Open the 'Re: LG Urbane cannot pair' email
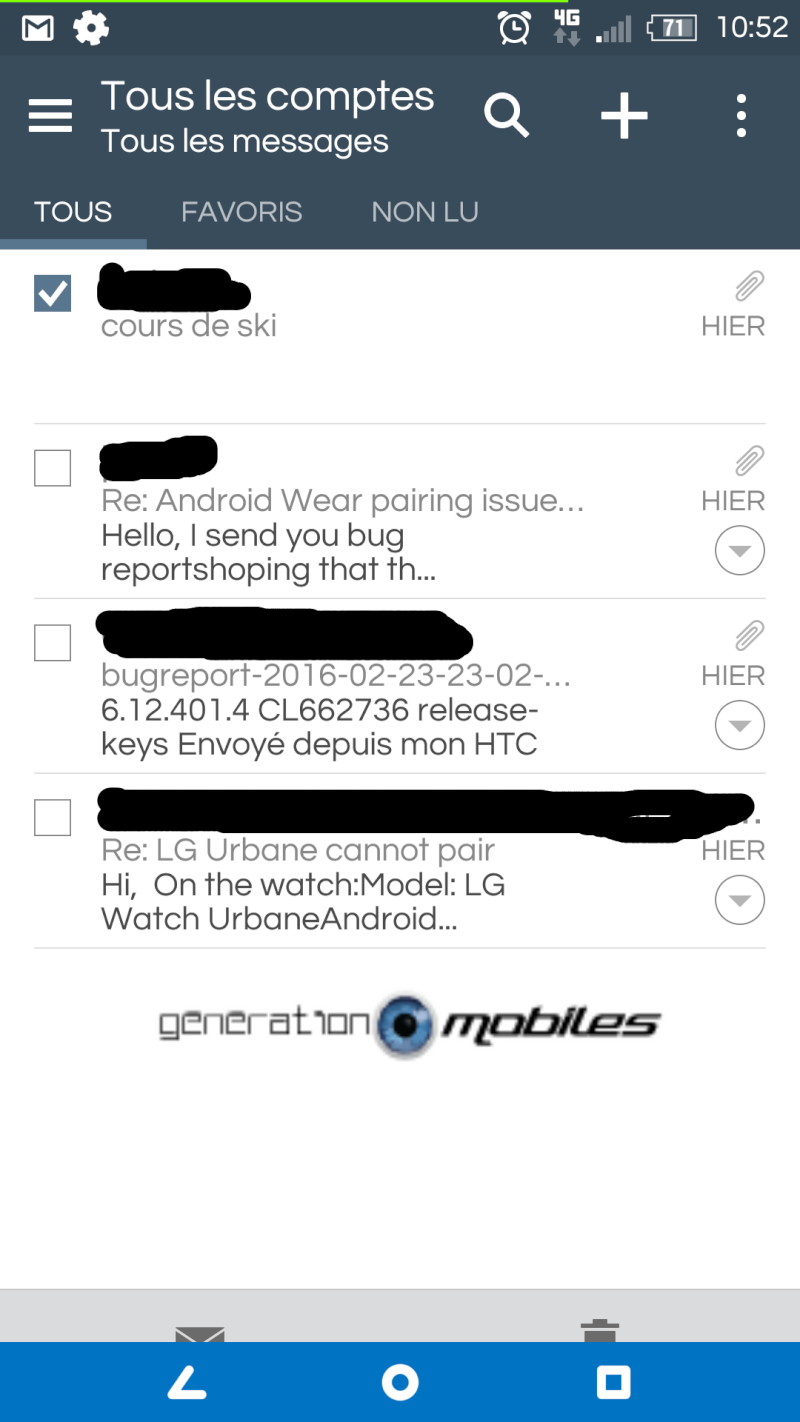 400,862
